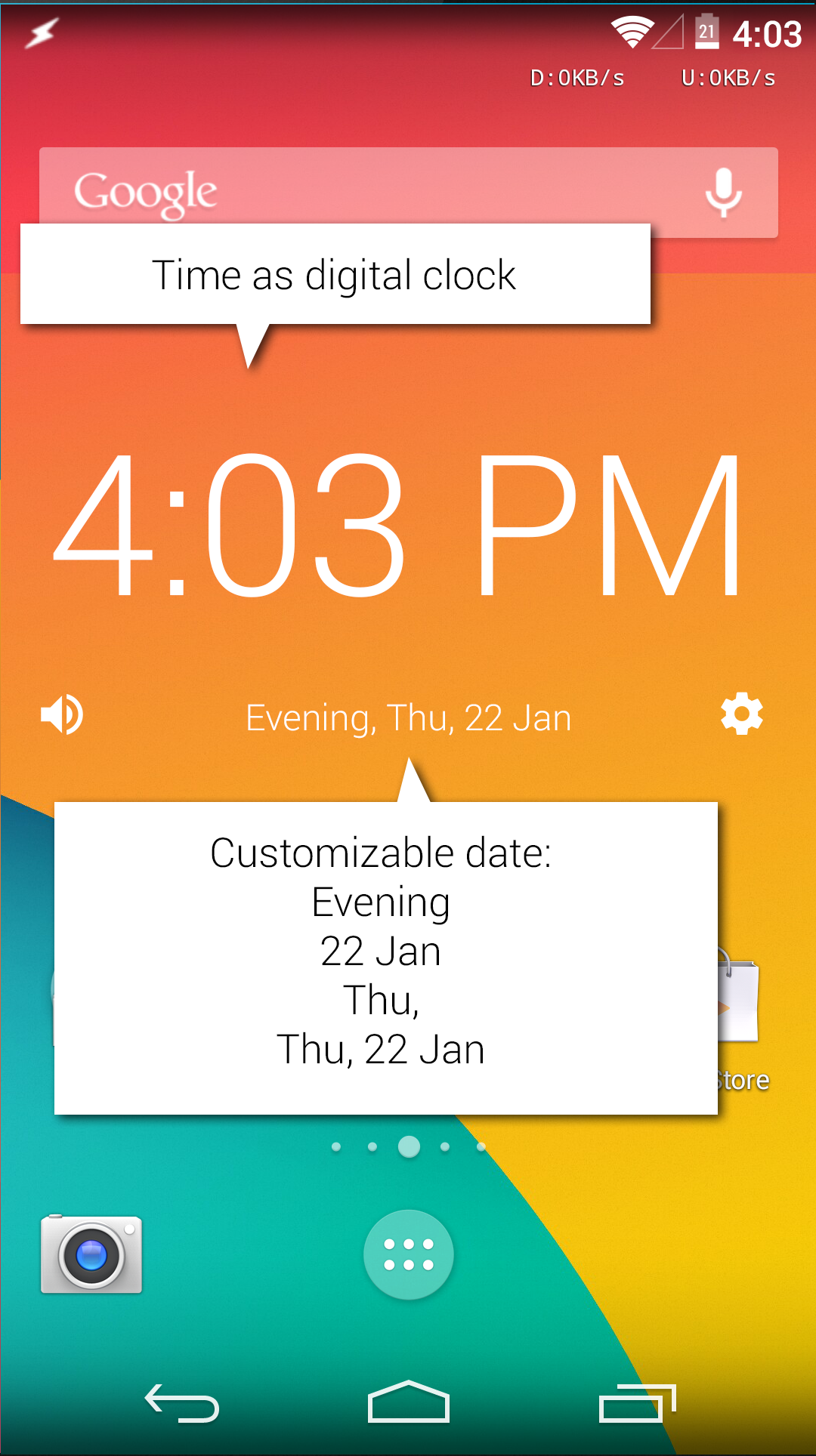Open the app drawer
Viewport: 816px width, 1456px height.
[408, 1254]
